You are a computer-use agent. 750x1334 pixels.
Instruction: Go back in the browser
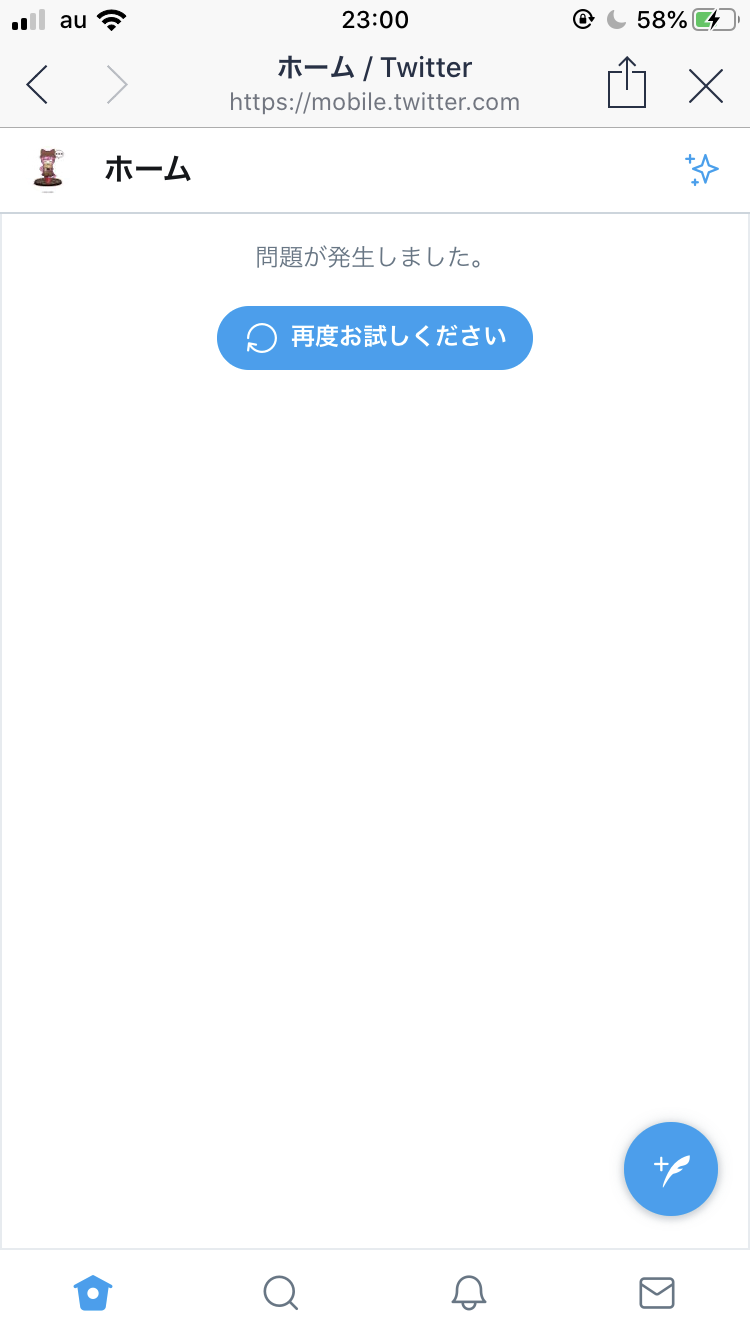point(37,85)
